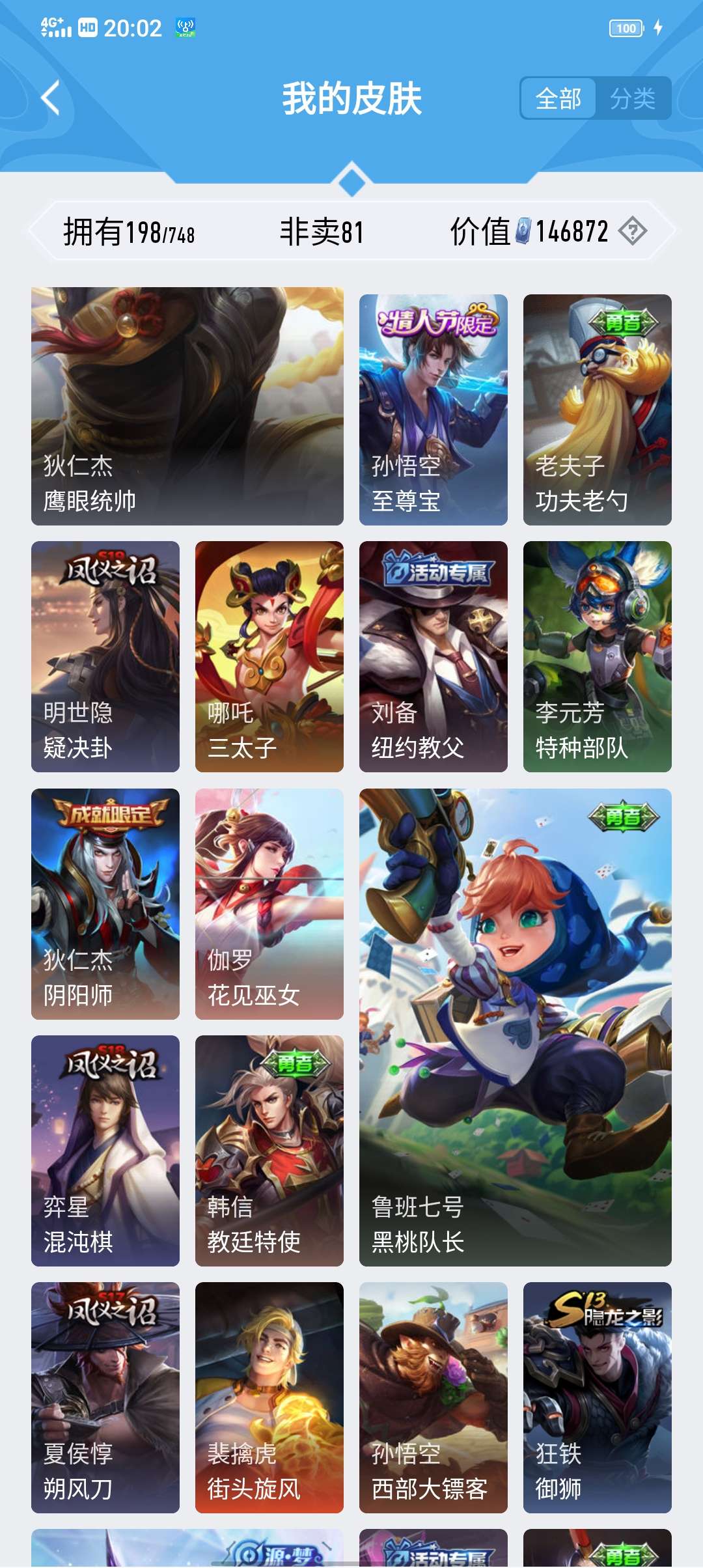Open the 孙悟空 至尊宝 skin card
The image size is (703, 1568).
click(x=434, y=410)
